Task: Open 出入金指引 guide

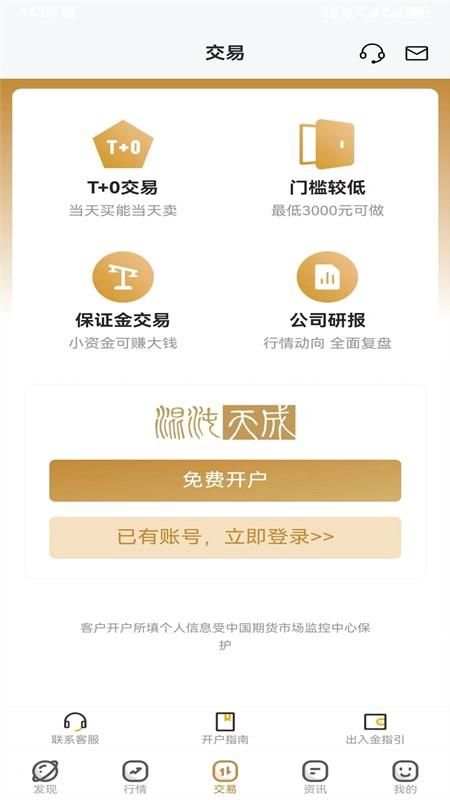Action: click(x=375, y=728)
